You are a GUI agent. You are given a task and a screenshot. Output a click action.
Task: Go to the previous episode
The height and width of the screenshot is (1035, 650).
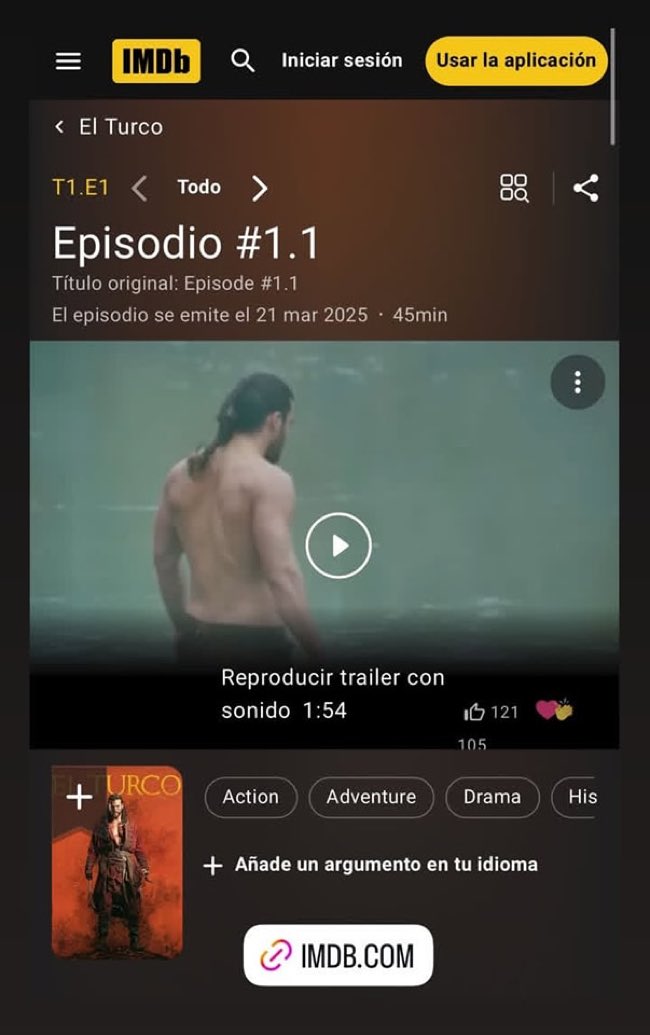coord(139,188)
